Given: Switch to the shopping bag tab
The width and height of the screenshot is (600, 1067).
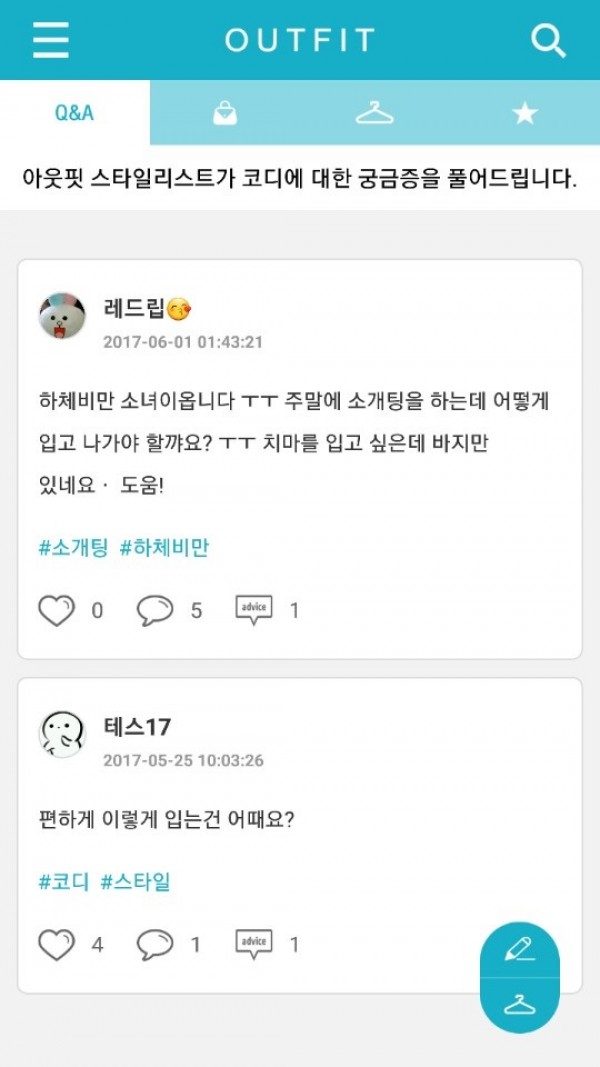Looking at the screenshot, I should tap(225, 113).
